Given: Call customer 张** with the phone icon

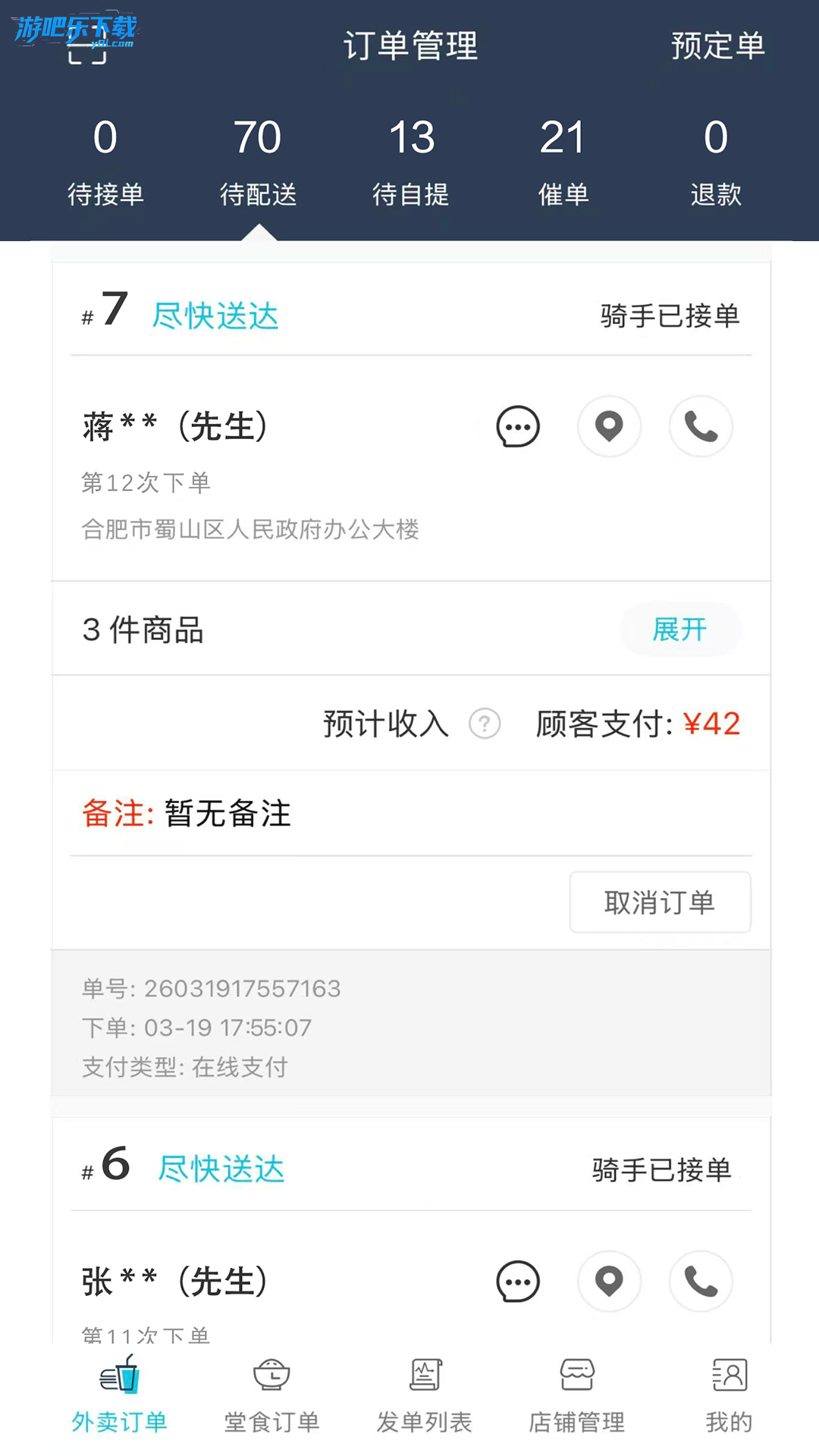Looking at the screenshot, I should click(701, 1282).
